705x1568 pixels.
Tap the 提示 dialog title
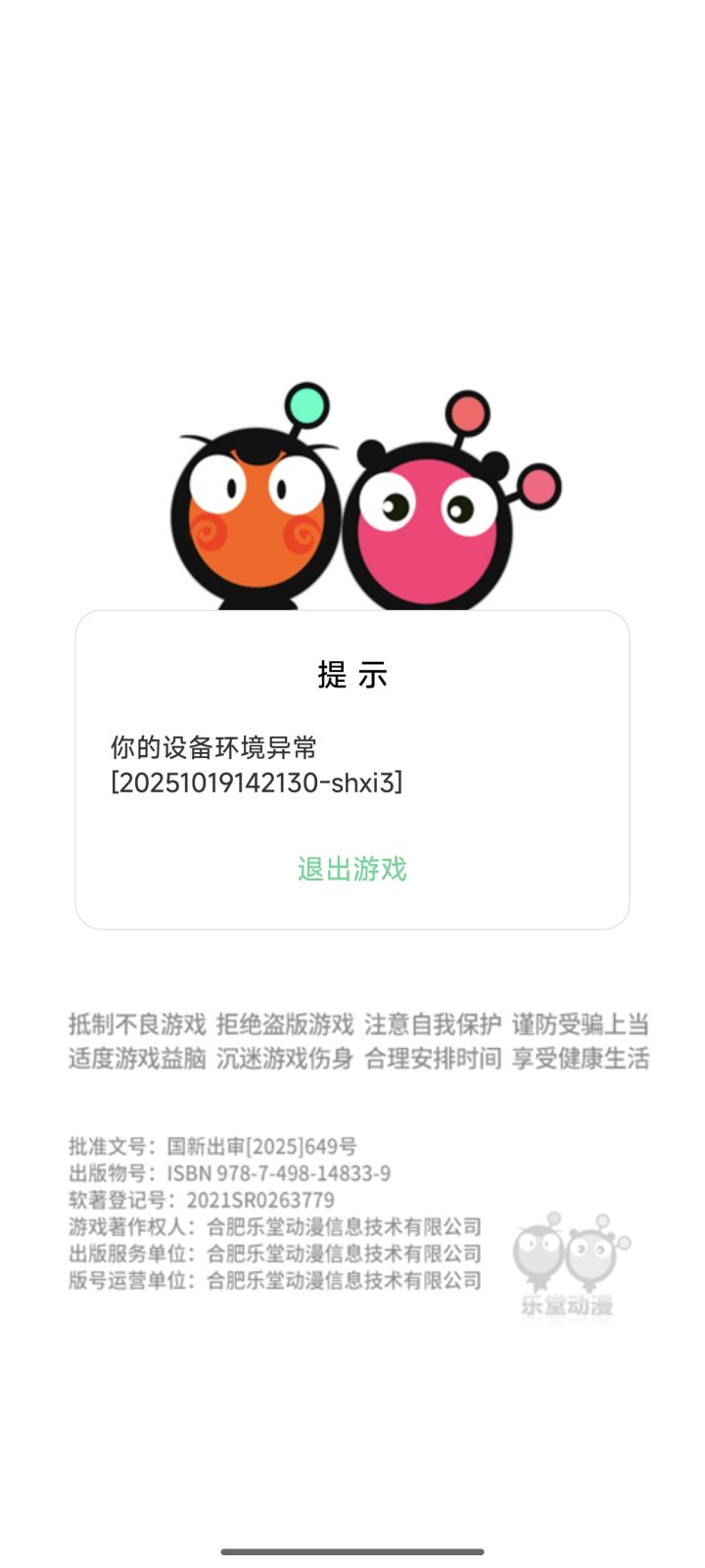352,674
